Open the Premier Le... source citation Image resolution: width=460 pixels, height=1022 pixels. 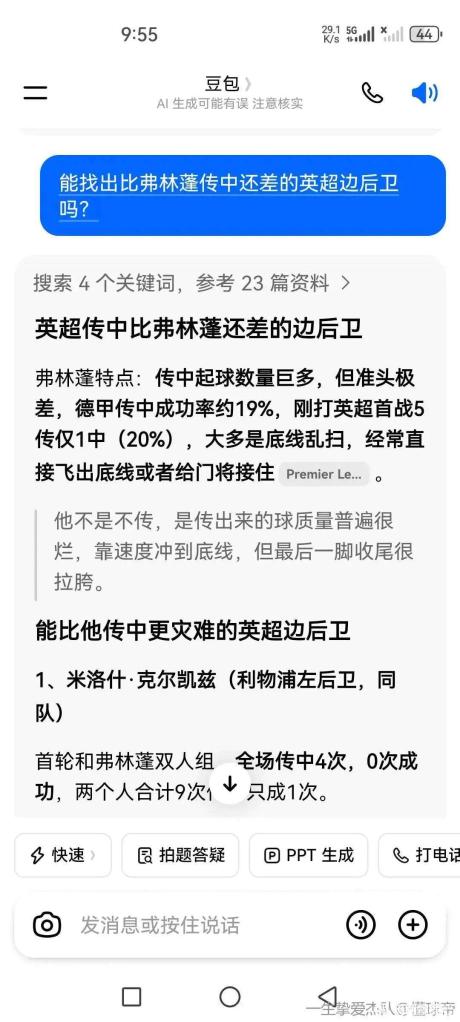coord(324,474)
